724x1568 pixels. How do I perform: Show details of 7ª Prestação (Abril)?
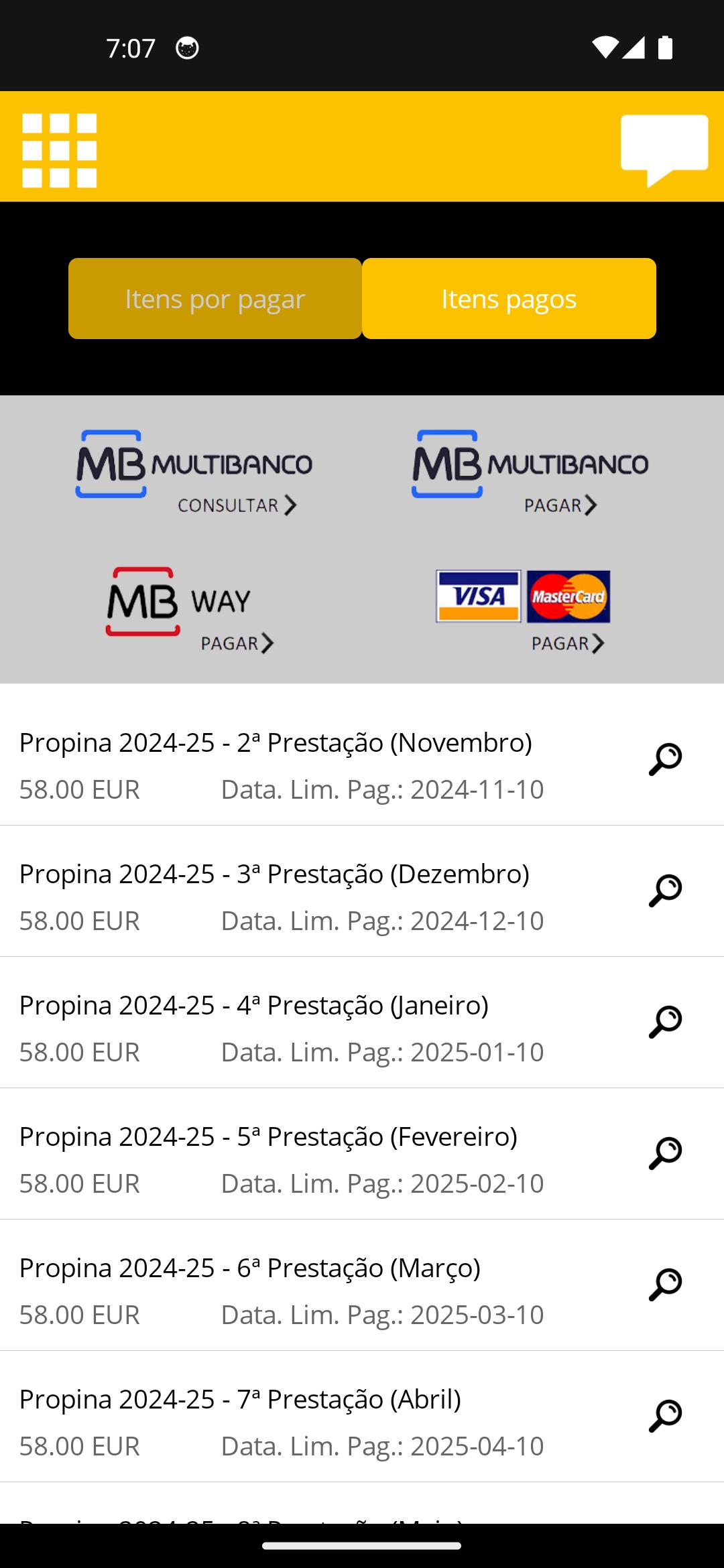pos(665,1416)
